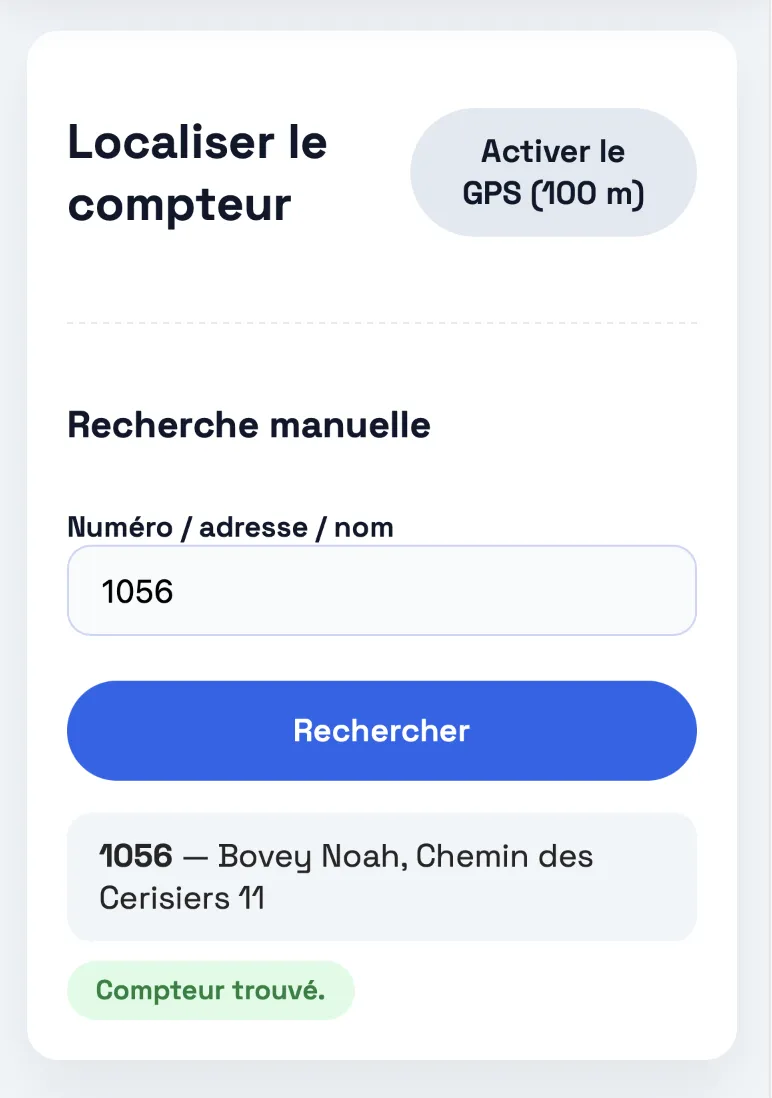
Task: Click the 'Compteur trouvé.' status badge
Action: [210, 990]
